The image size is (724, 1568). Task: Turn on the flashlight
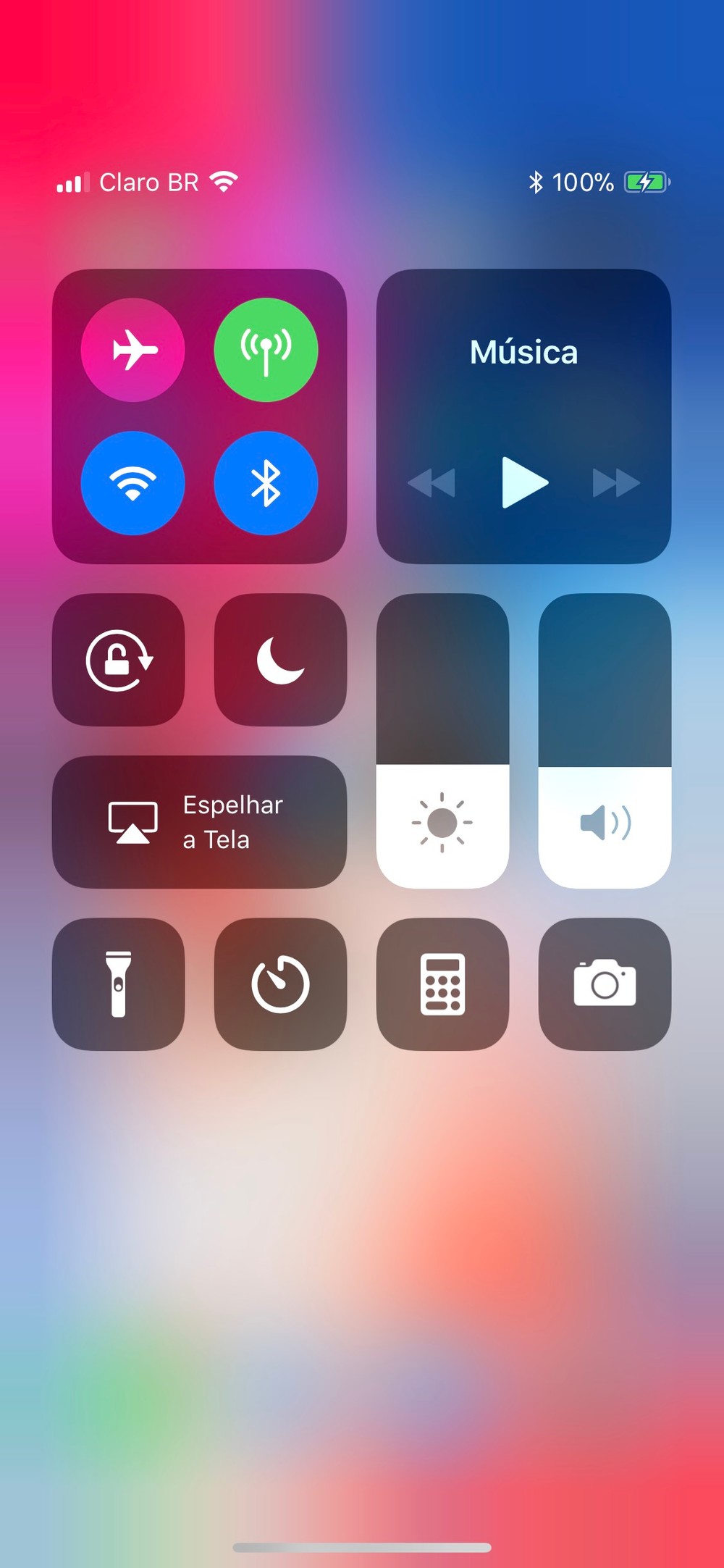click(x=119, y=984)
